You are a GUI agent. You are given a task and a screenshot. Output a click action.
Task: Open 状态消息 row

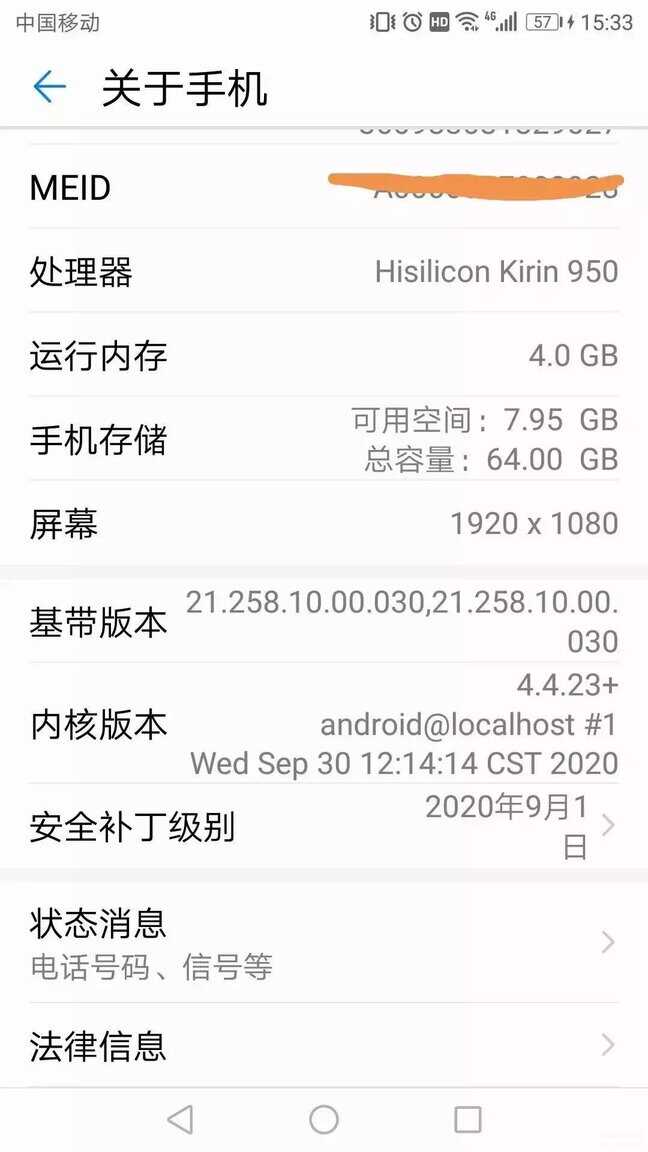[x=324, y=943]
